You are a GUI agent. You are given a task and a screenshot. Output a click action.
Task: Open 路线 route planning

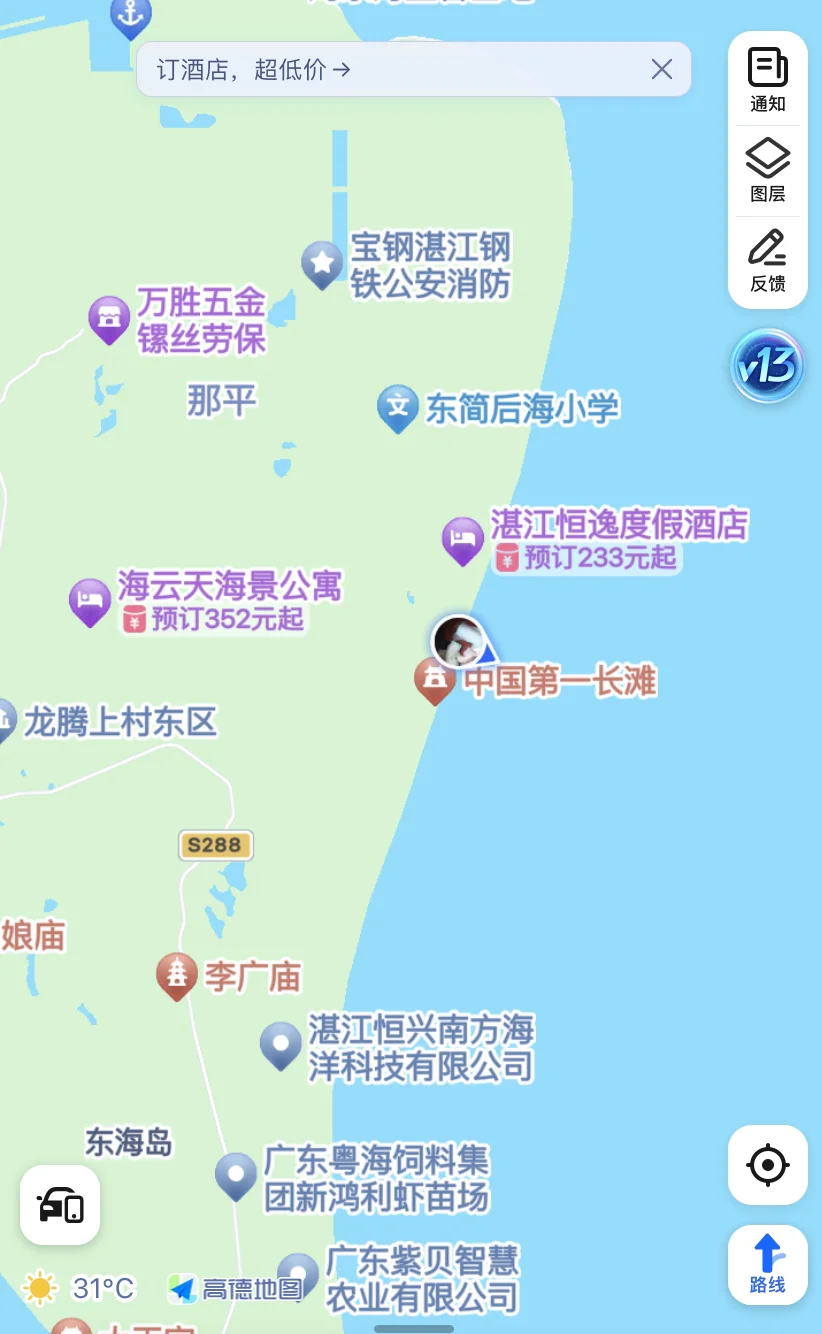[x=768, y=1265]
